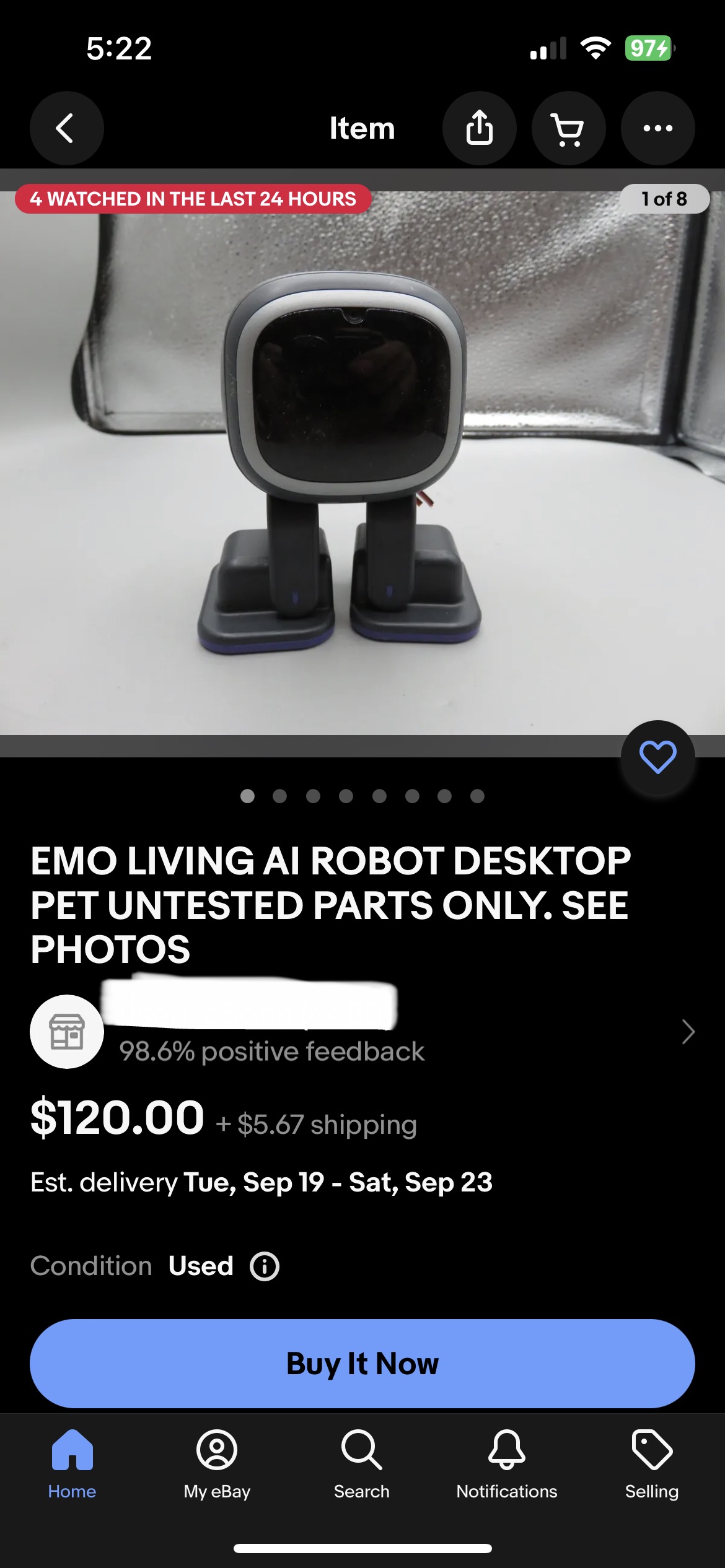Open the shopping cart

point(568,128)
